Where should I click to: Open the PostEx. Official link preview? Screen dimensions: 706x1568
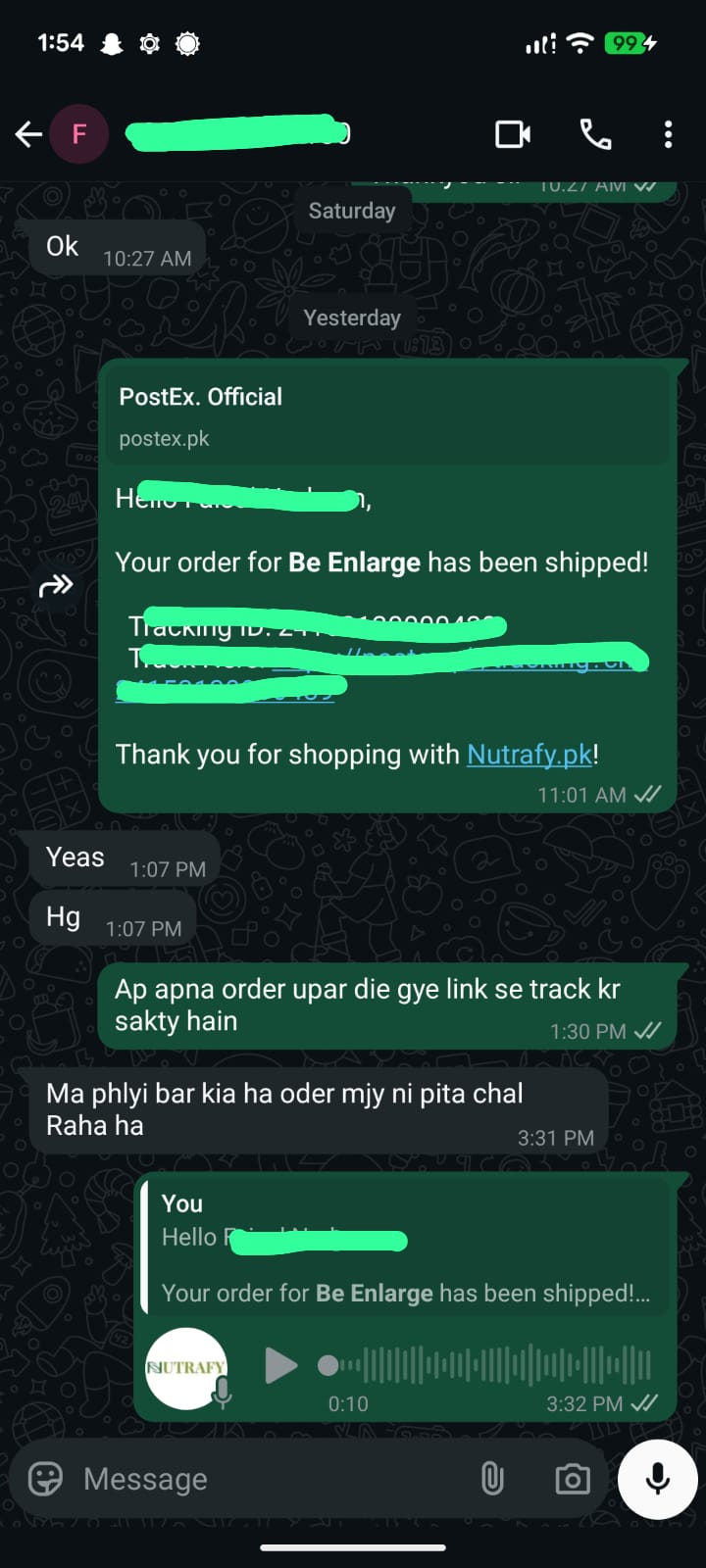click(387, 416)
